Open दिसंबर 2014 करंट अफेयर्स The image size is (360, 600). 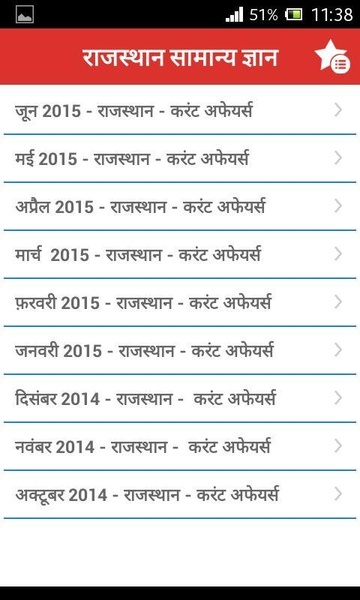[180, 398]
